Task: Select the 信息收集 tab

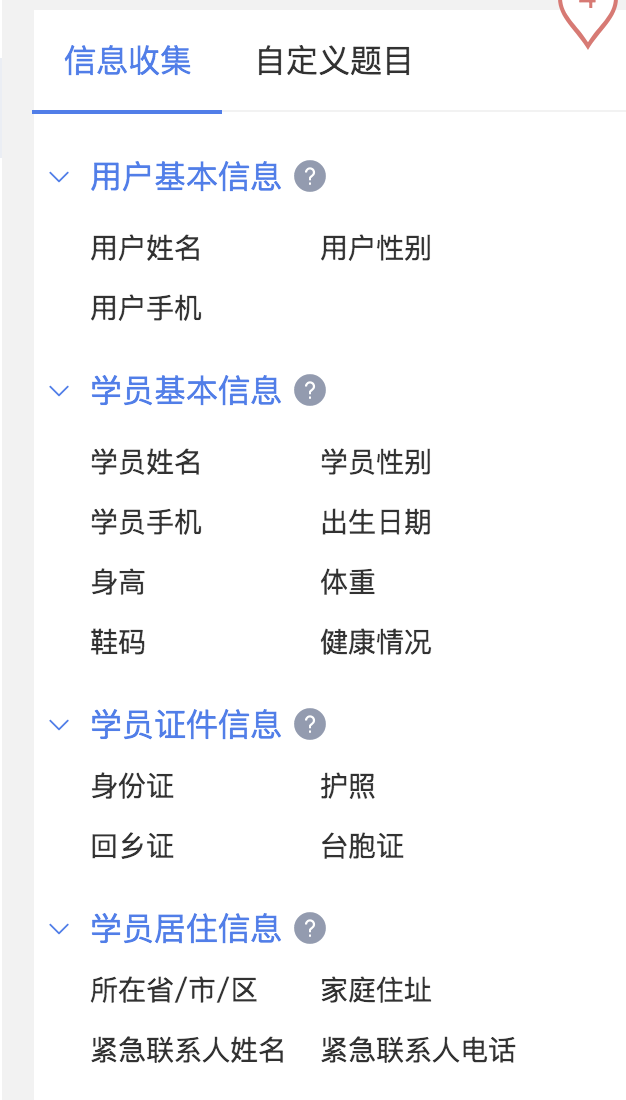Action: point(127,62)
